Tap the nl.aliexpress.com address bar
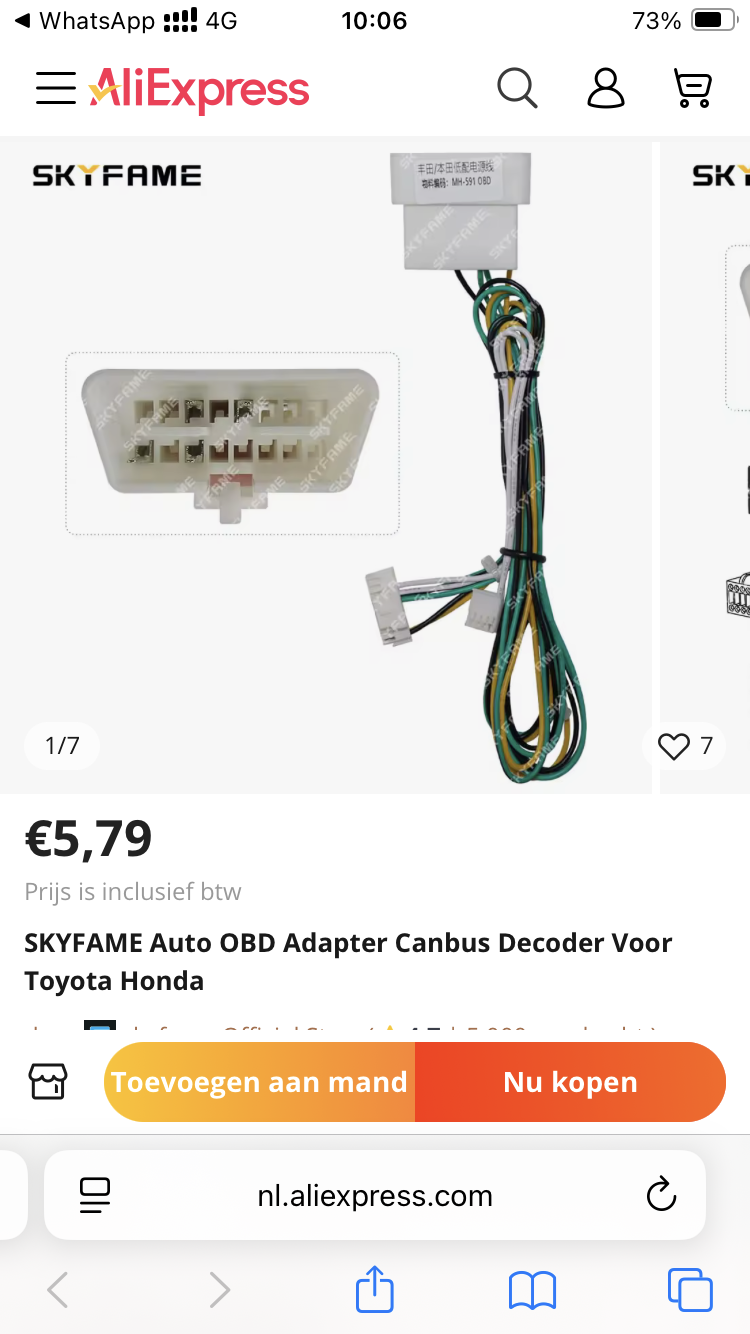 (375, 1196)
